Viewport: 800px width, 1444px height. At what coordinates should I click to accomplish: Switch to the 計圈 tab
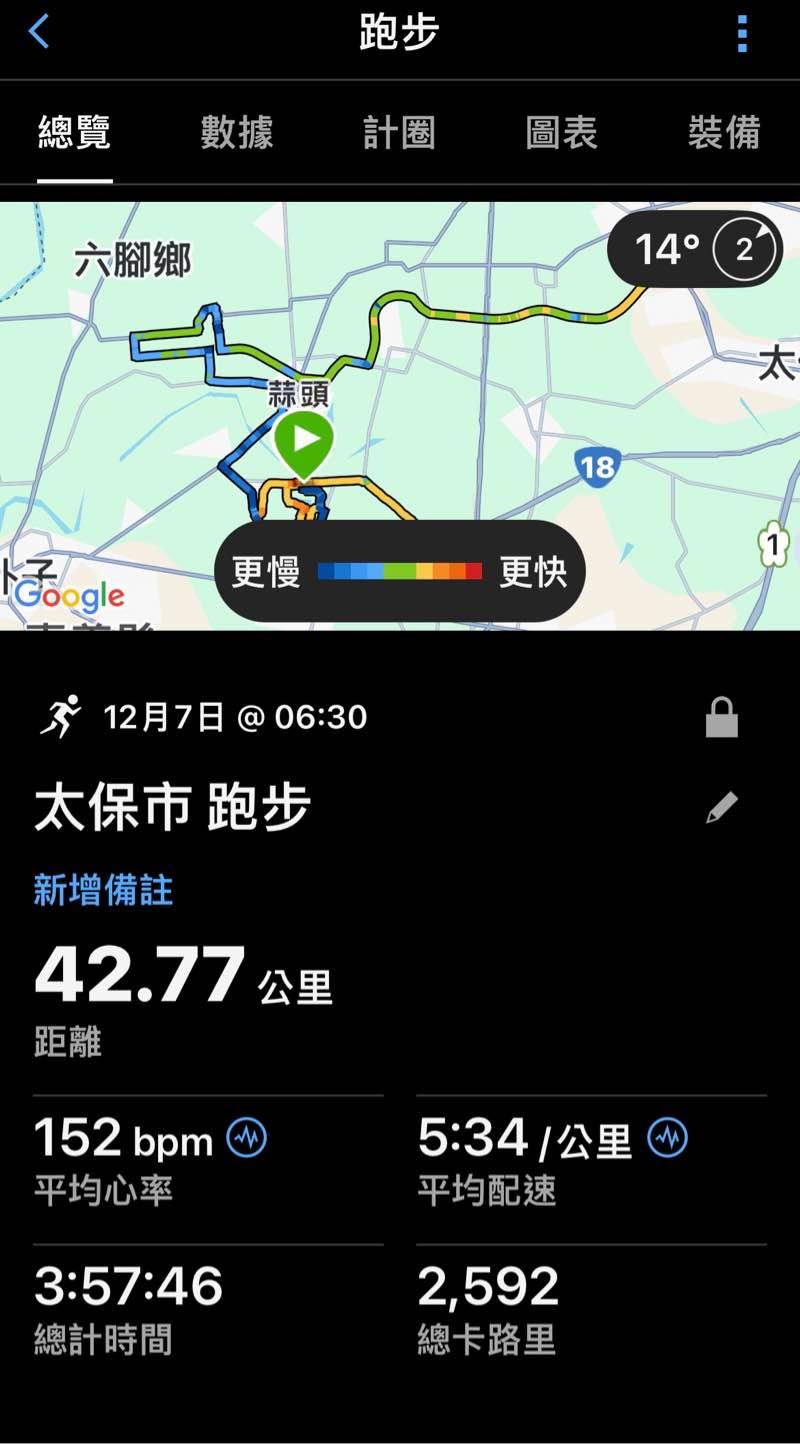tap(399, 133)
